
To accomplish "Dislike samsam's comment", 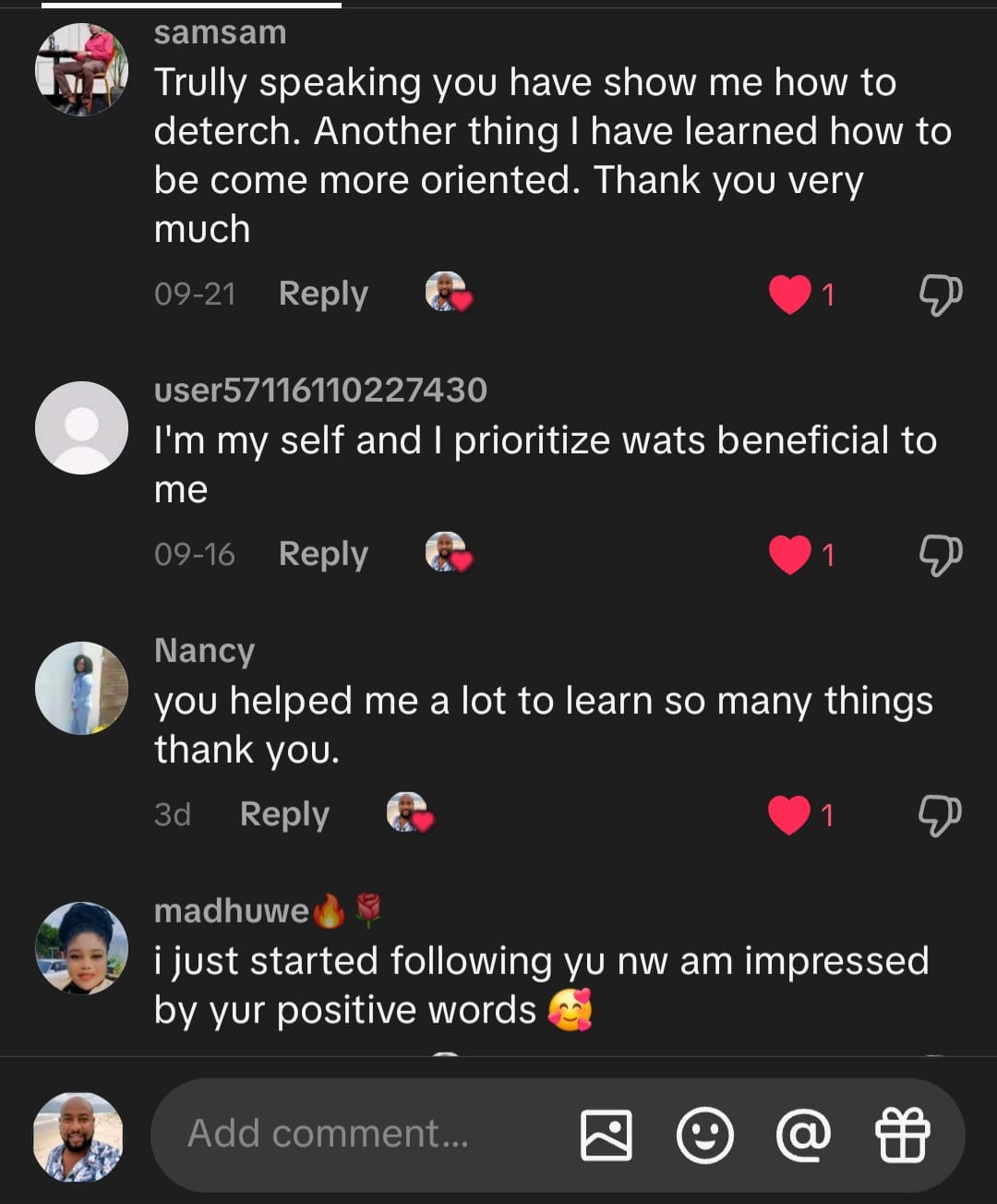I will tap(941, 295).
